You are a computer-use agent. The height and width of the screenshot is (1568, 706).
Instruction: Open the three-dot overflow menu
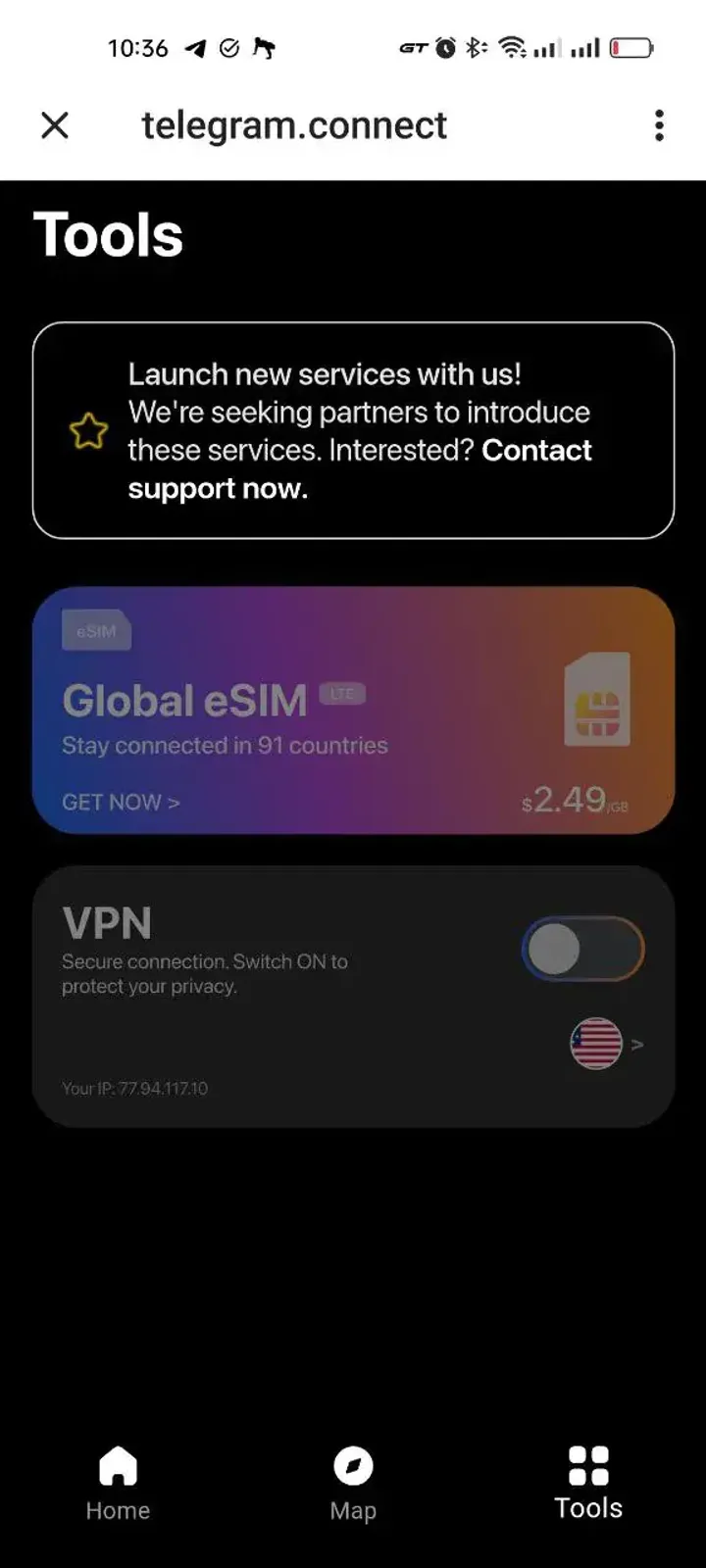(658, 125)
